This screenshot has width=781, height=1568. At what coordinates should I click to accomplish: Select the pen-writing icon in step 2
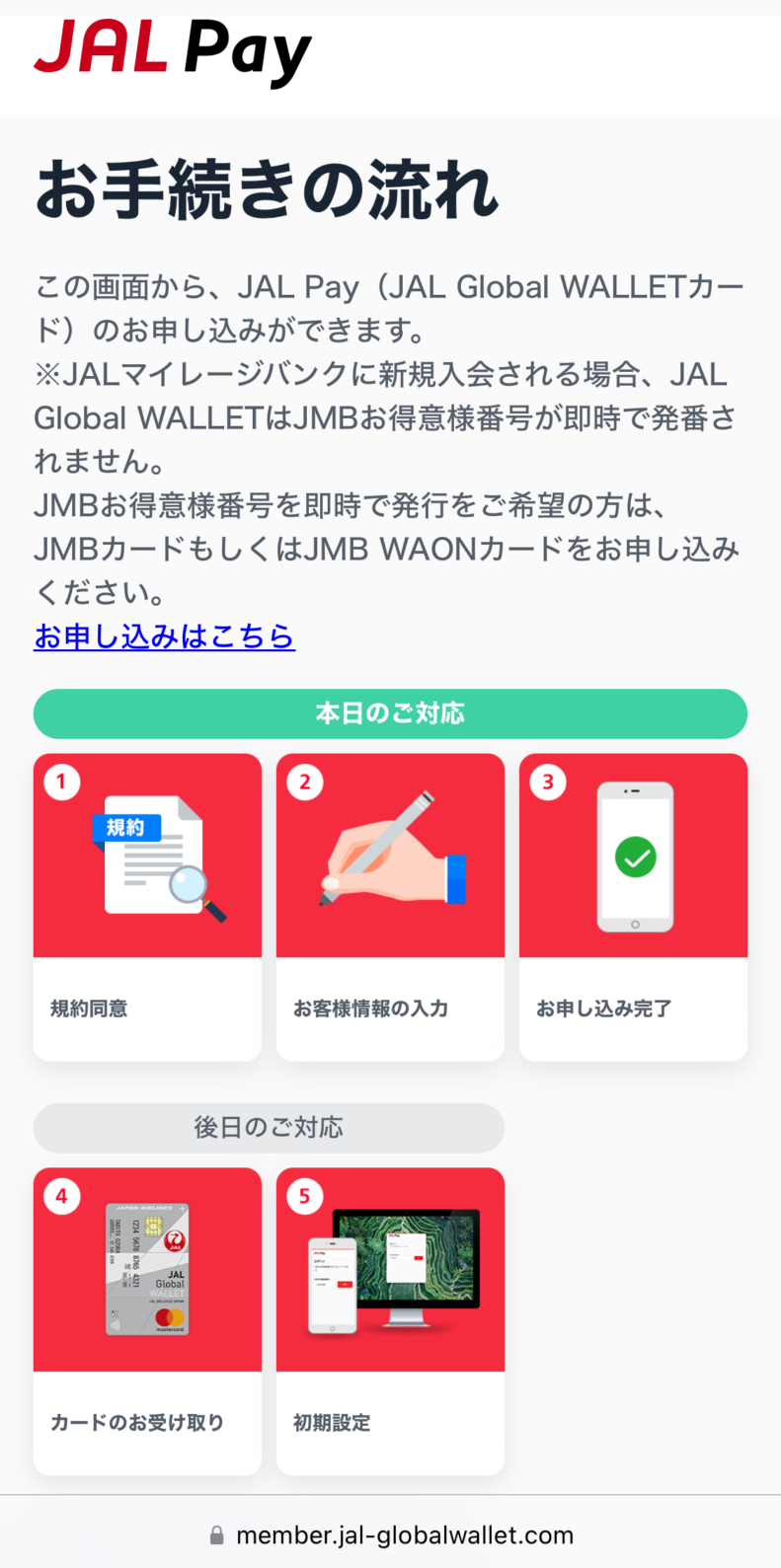coord(392,859)
